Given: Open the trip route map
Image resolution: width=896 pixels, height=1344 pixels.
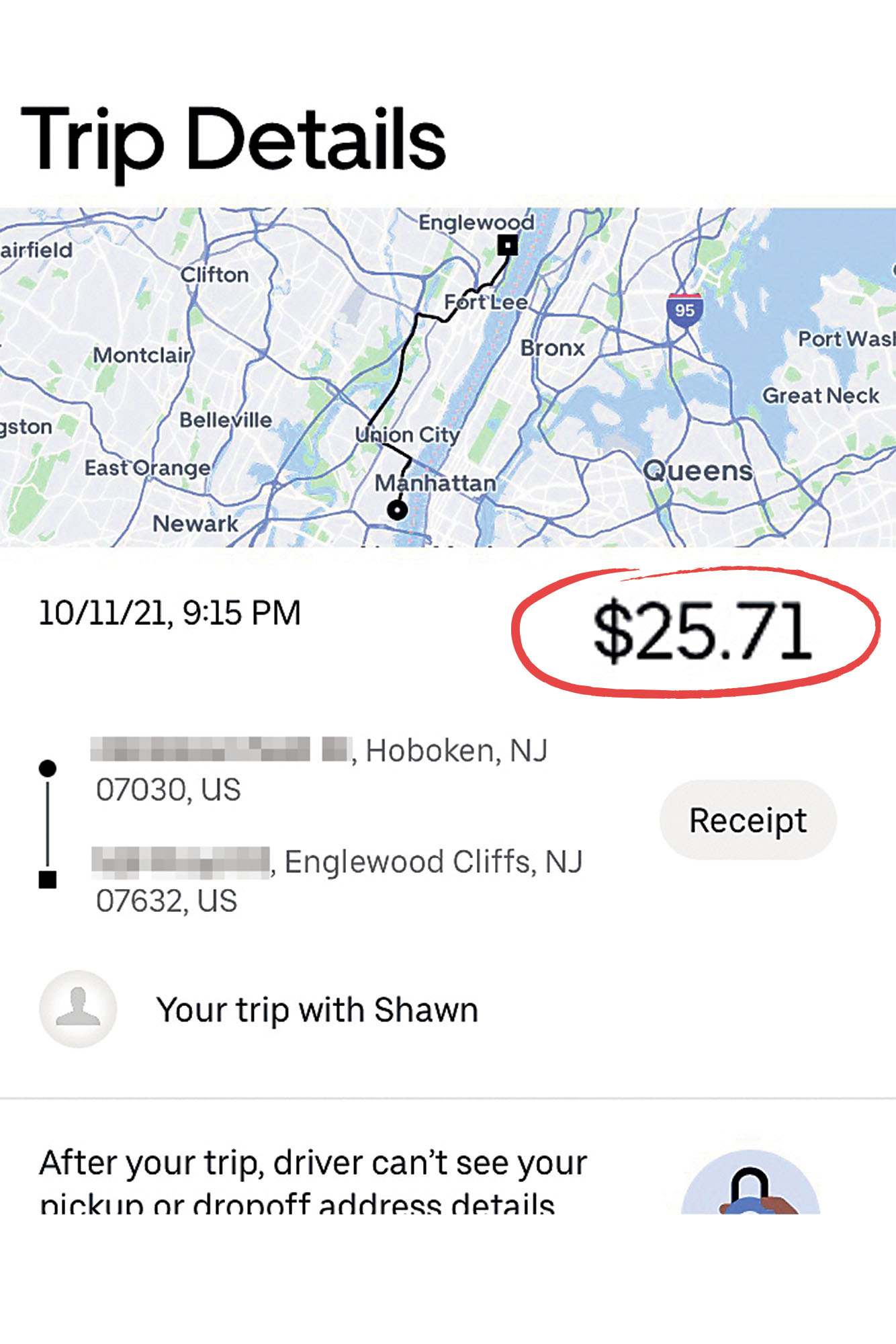Looking at the screenshot, I should (448, 377).
